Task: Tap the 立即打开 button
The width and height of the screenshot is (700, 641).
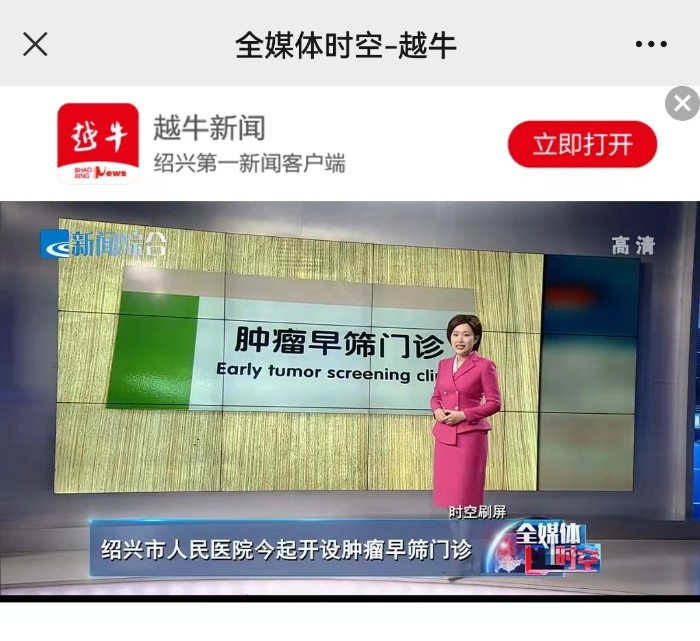Action: point(582,144)
